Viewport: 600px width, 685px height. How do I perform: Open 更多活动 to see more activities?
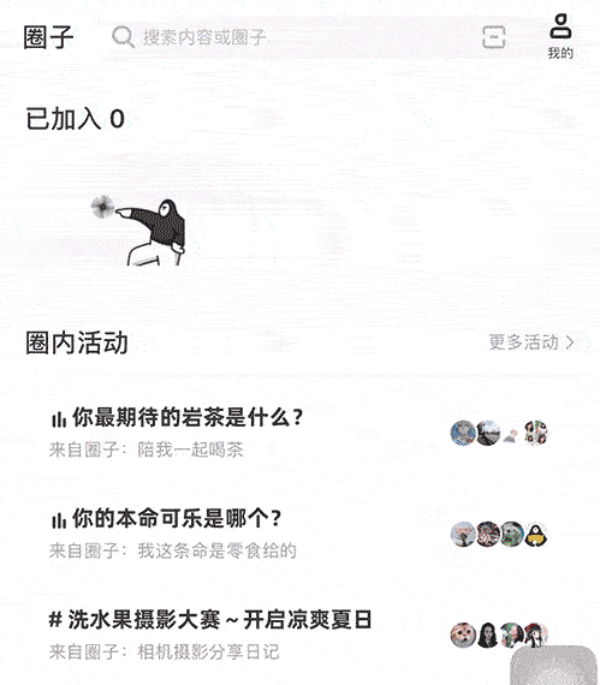click(x=531, y=342)
